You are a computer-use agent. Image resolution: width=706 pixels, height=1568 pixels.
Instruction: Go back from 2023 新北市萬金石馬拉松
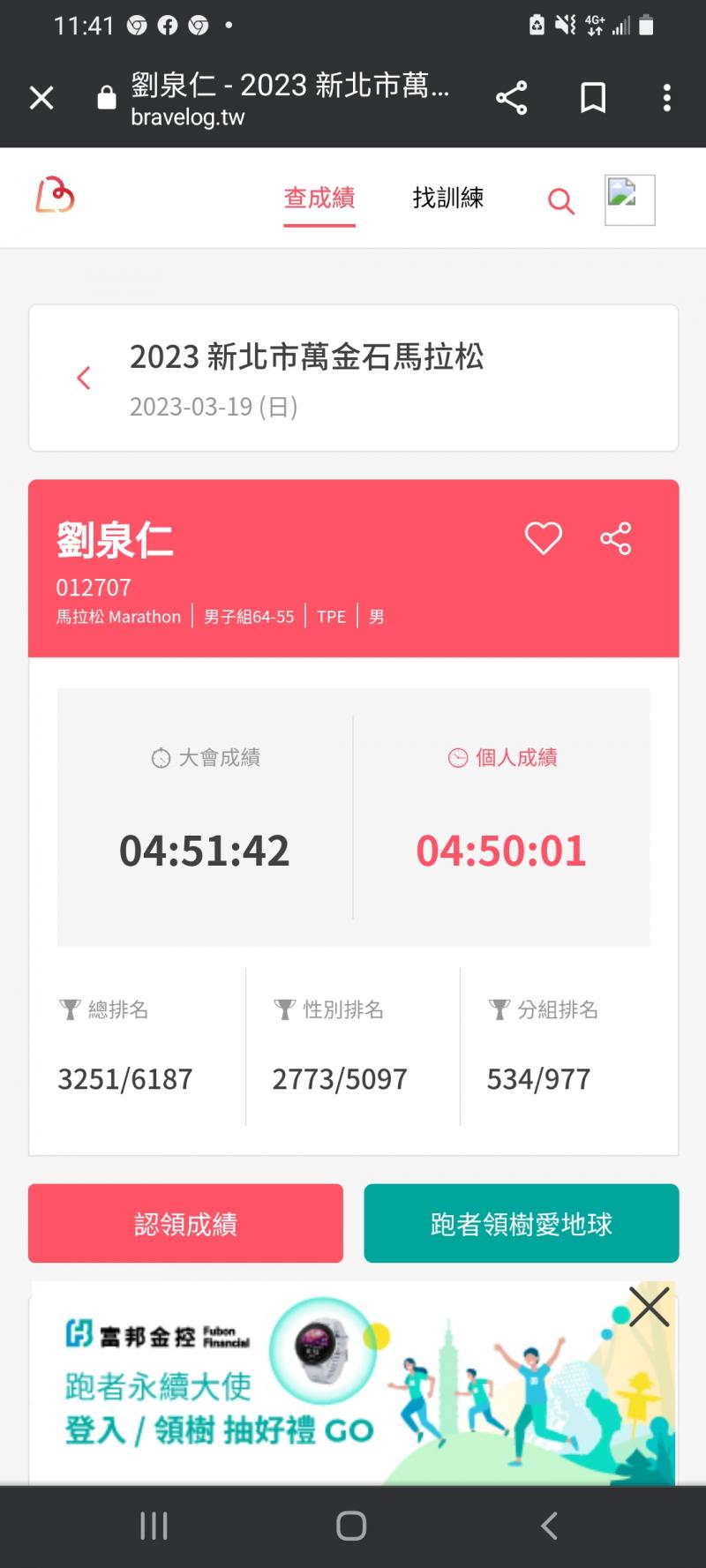point(84,379)
